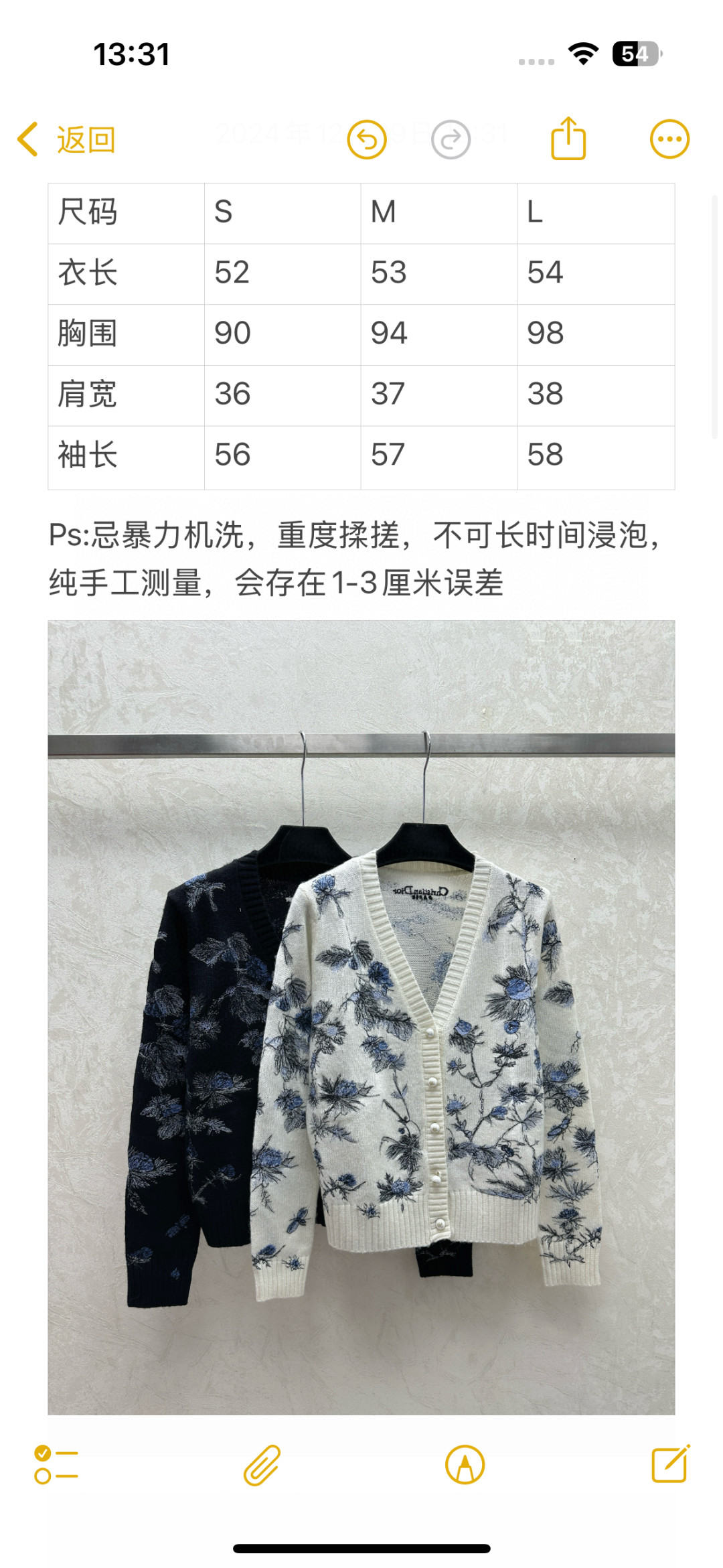Image resolution: width=723 pixels, height=1568 pixels.
Task: Go back via the 返回 button
Action: pyautogui.click(x=67, y=140)
